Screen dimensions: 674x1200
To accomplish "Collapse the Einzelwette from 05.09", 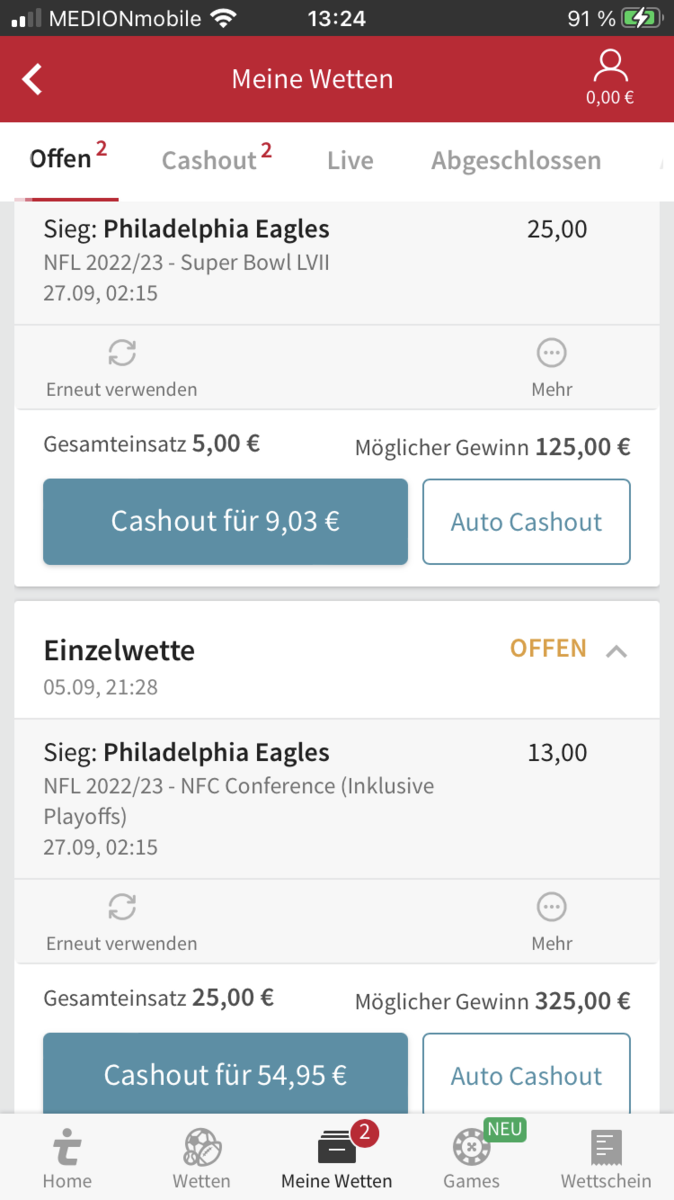I will 617,651.
